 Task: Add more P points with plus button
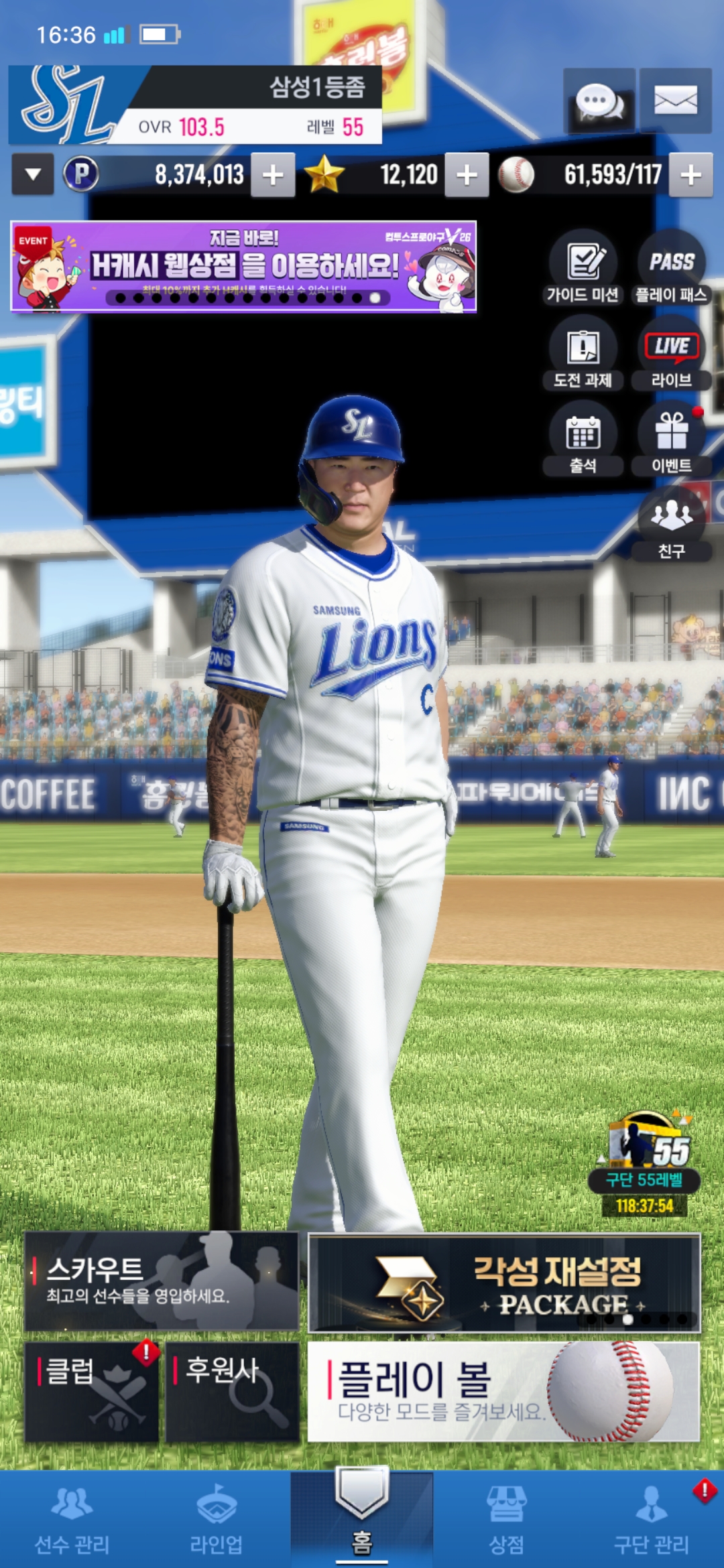click(273, 175)
